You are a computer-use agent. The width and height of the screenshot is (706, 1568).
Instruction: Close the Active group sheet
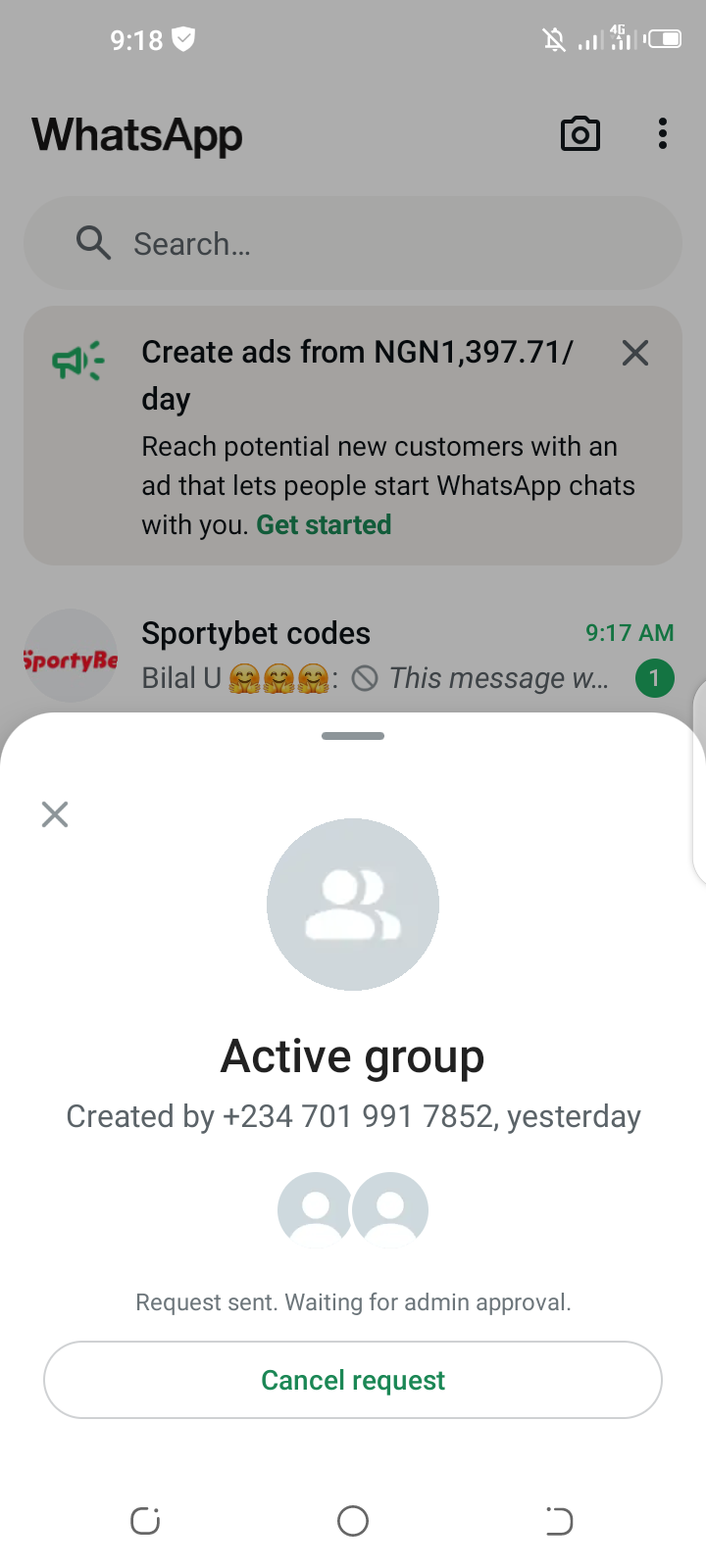coord(55,814)
